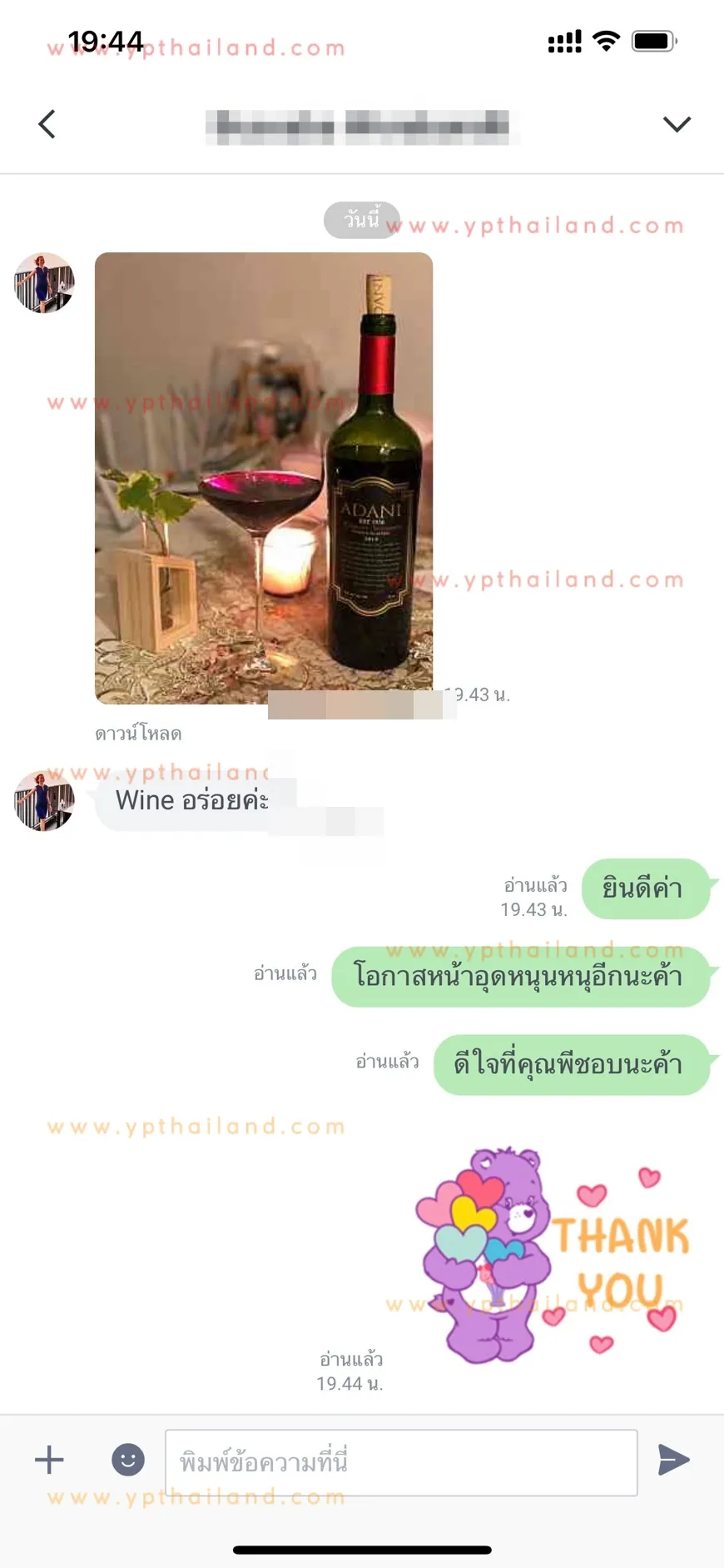Open the emoji sticker picker

pyautogui.click(x=128, y=1460)
